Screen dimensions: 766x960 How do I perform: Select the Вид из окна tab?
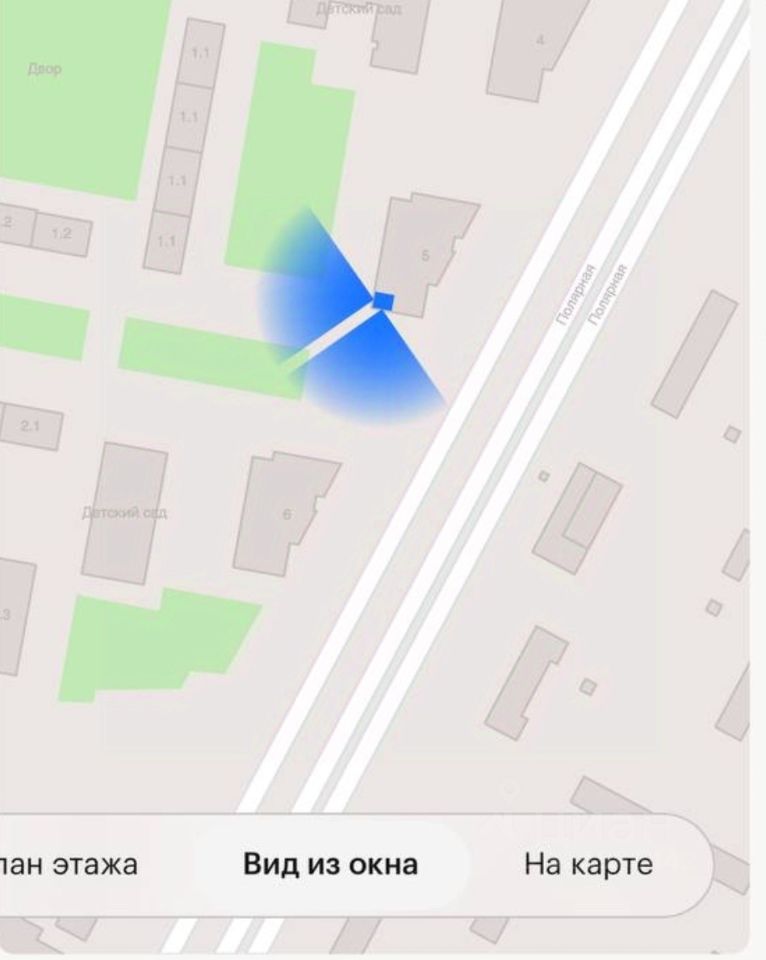click(331, 864)
